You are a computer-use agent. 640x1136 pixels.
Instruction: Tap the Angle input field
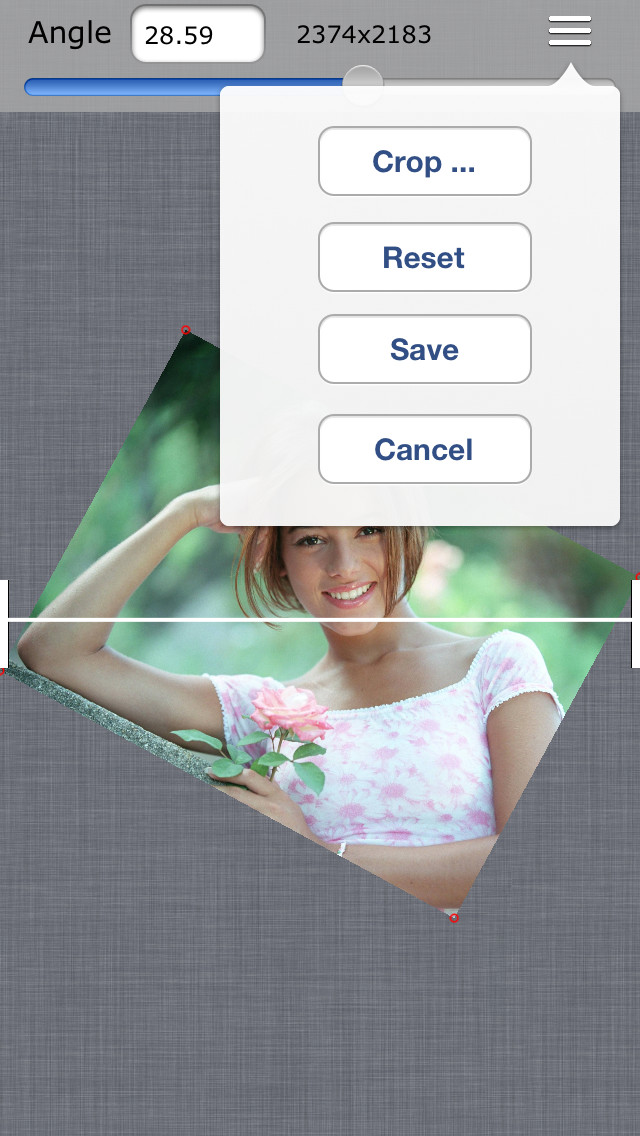[198, 34]
